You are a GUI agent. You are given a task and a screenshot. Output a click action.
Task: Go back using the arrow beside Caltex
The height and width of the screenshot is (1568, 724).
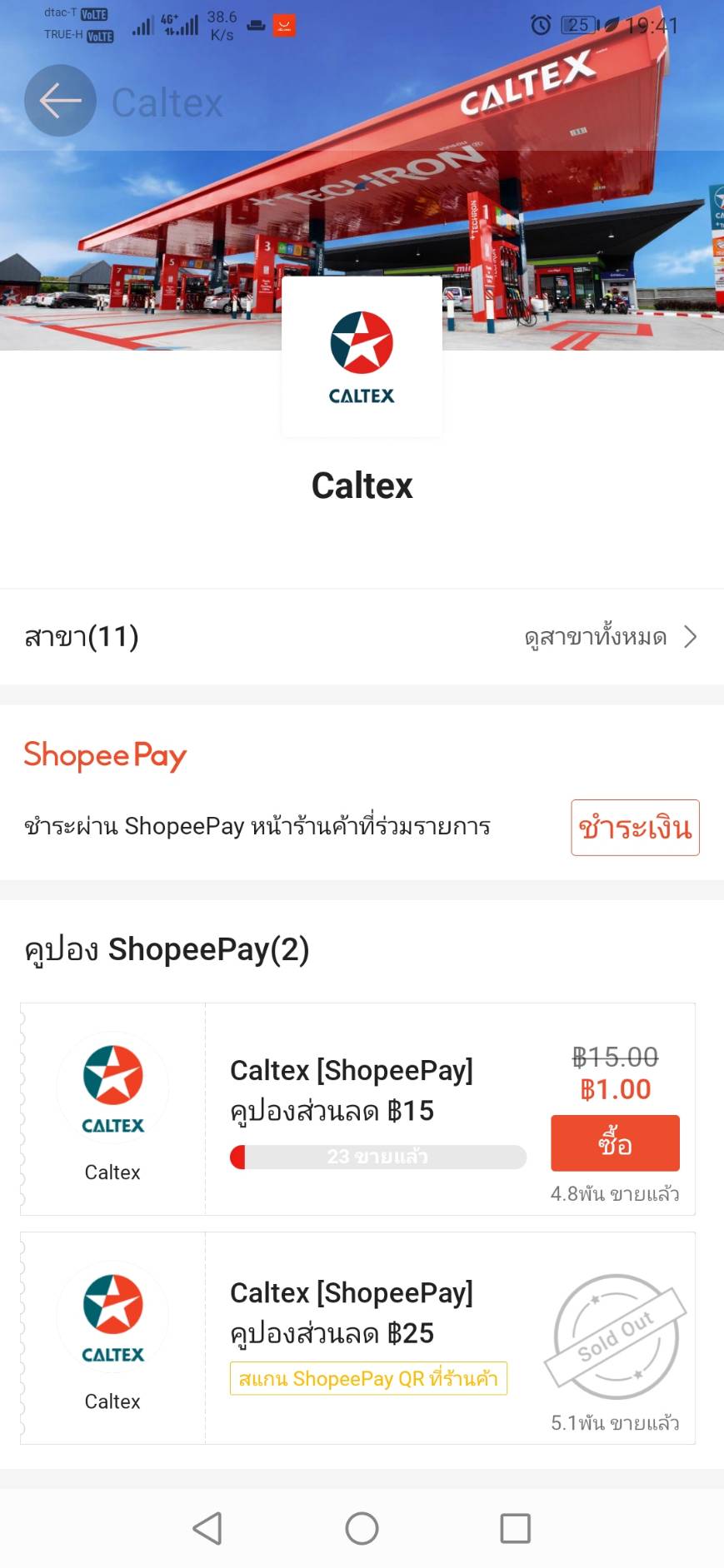point(60,102)
